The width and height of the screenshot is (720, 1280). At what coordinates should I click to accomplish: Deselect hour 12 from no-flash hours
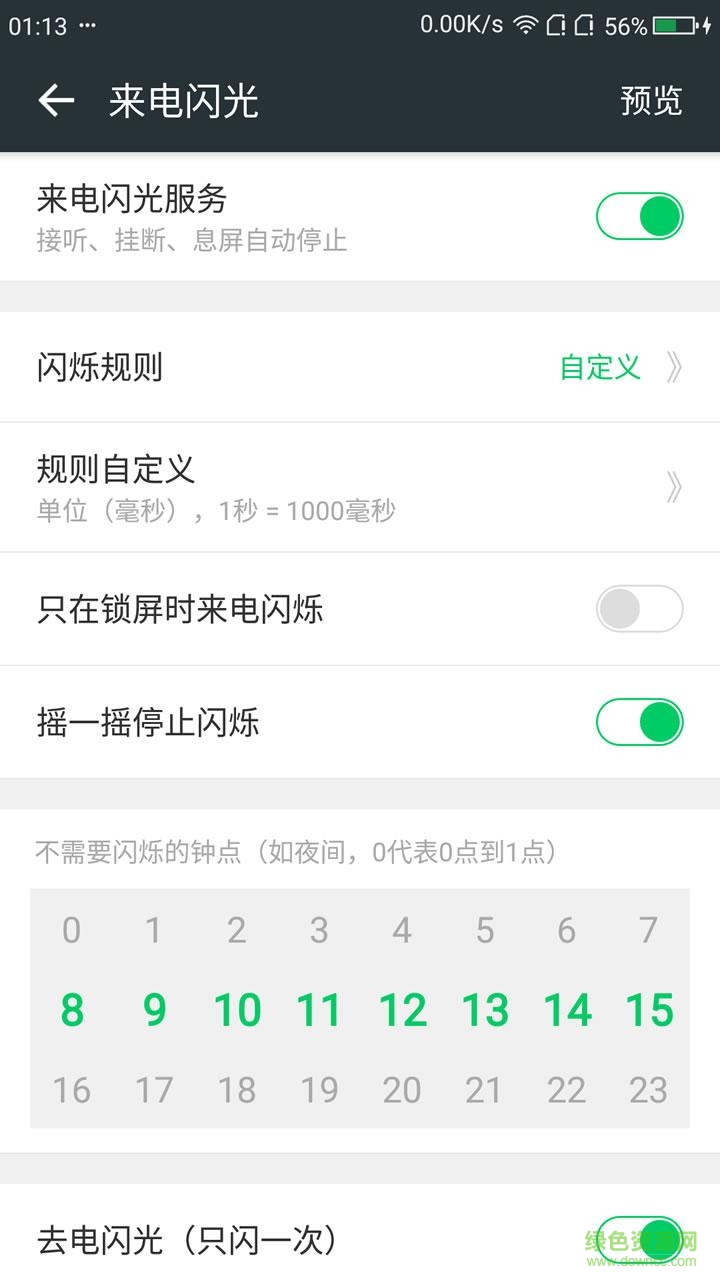click(x=402, y=1010)
